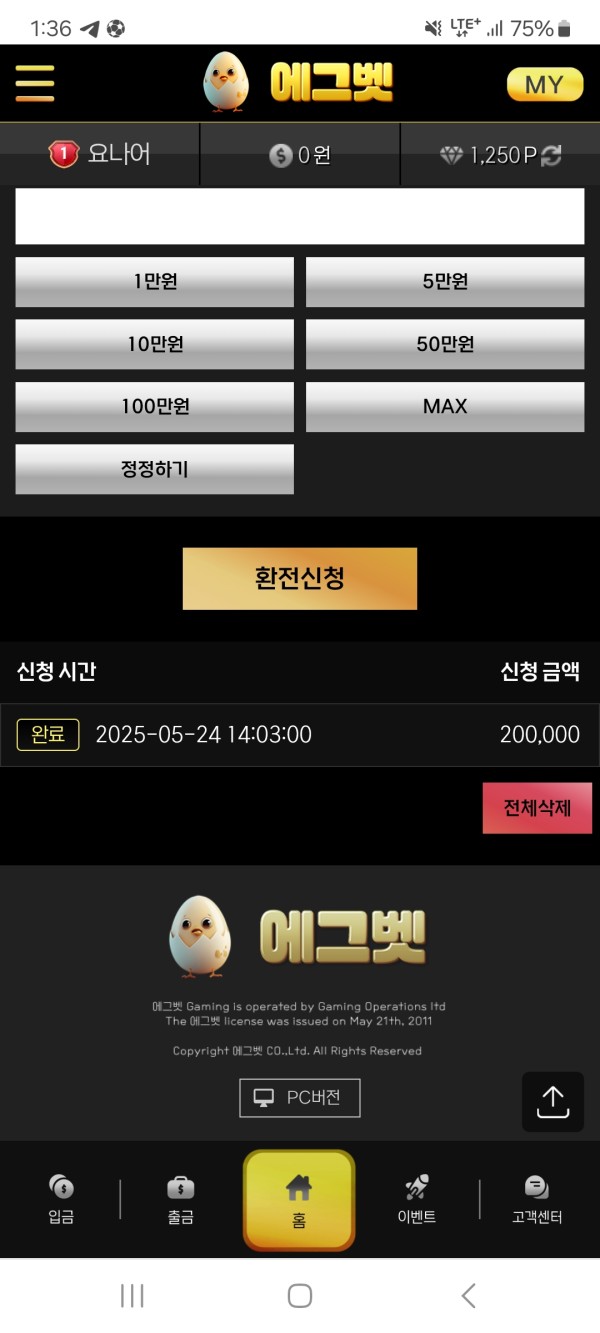Reset the amount with 정정하기
This screenshot has height=1333, width=600.
tap(155, 468)
